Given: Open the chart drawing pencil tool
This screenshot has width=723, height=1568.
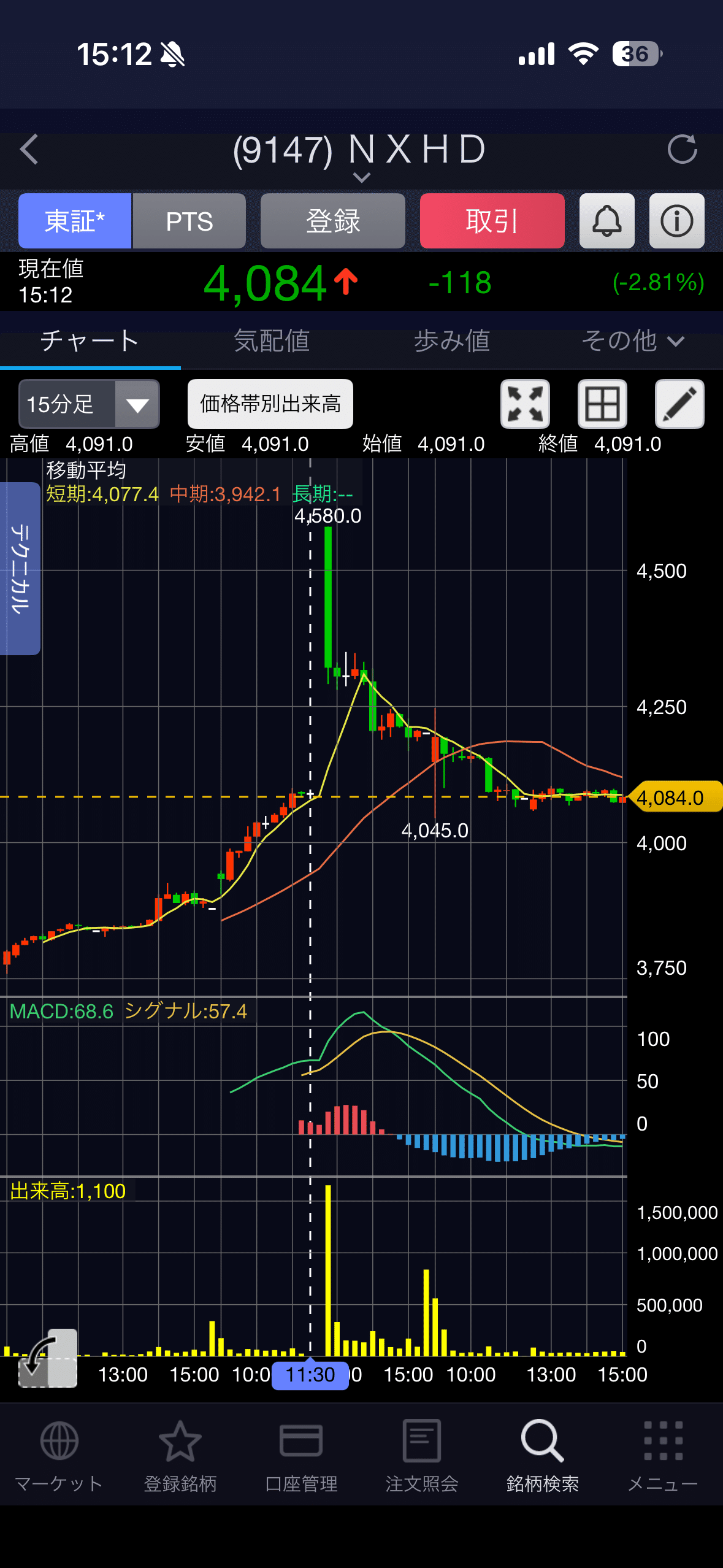Looking at the screenshot, I should click(x=679, y=404).
